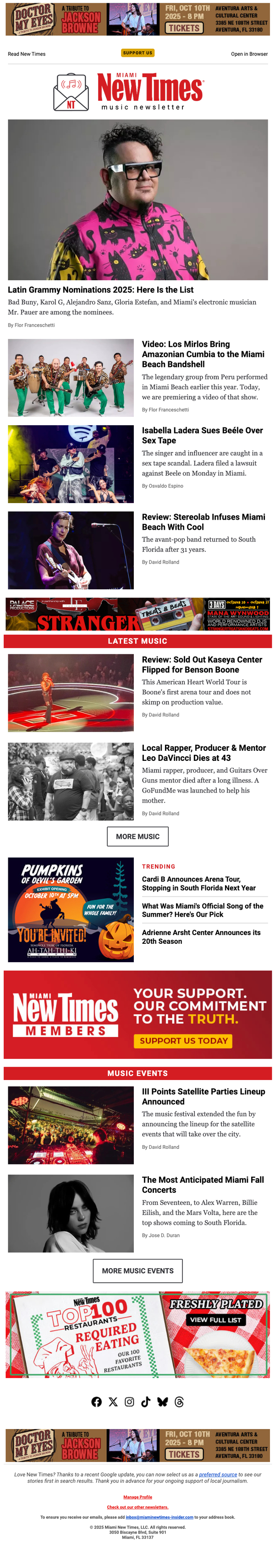275x1568 pixels.
Task: Open the Facebook icon in the footer
Action: click(x=96, y=1402)
